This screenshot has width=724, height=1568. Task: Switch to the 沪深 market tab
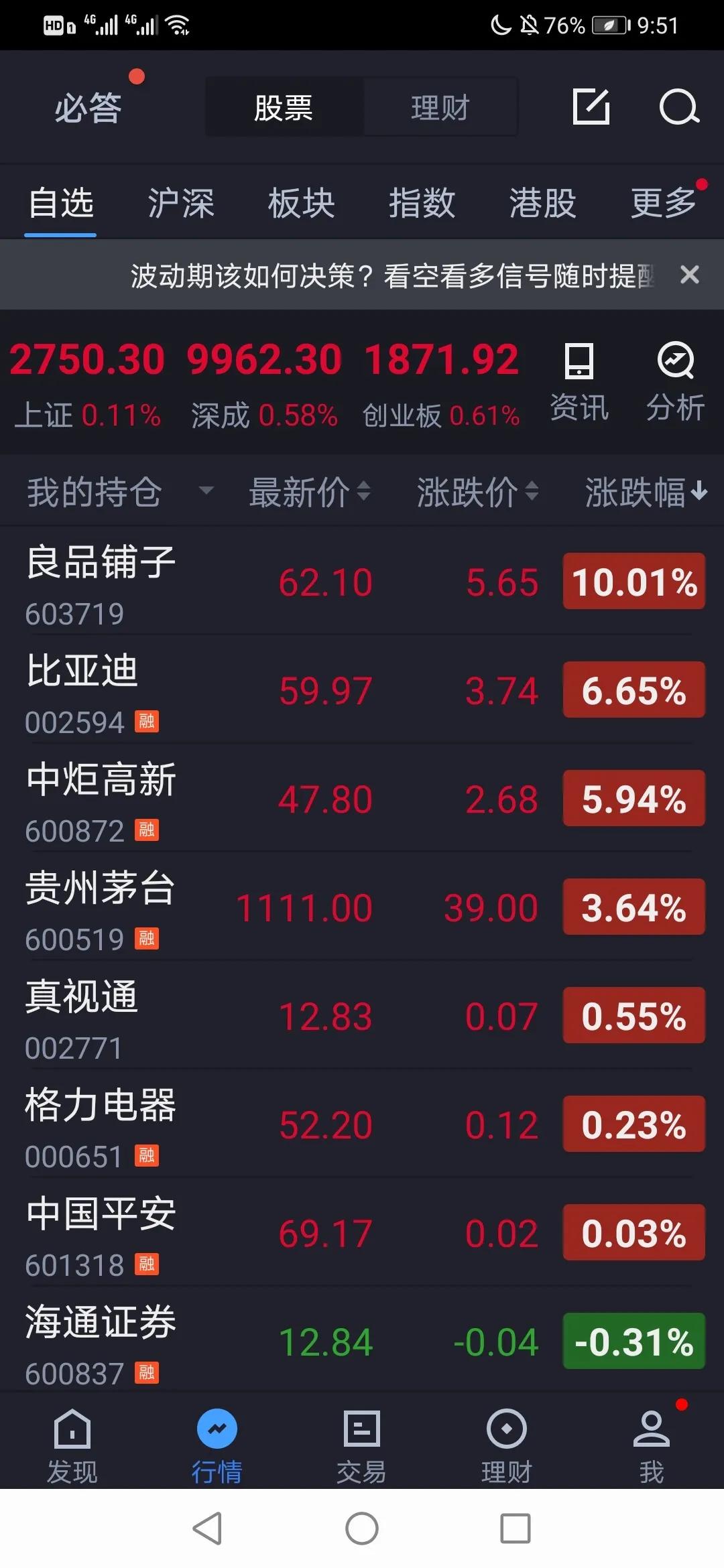(x=180, y=203)
